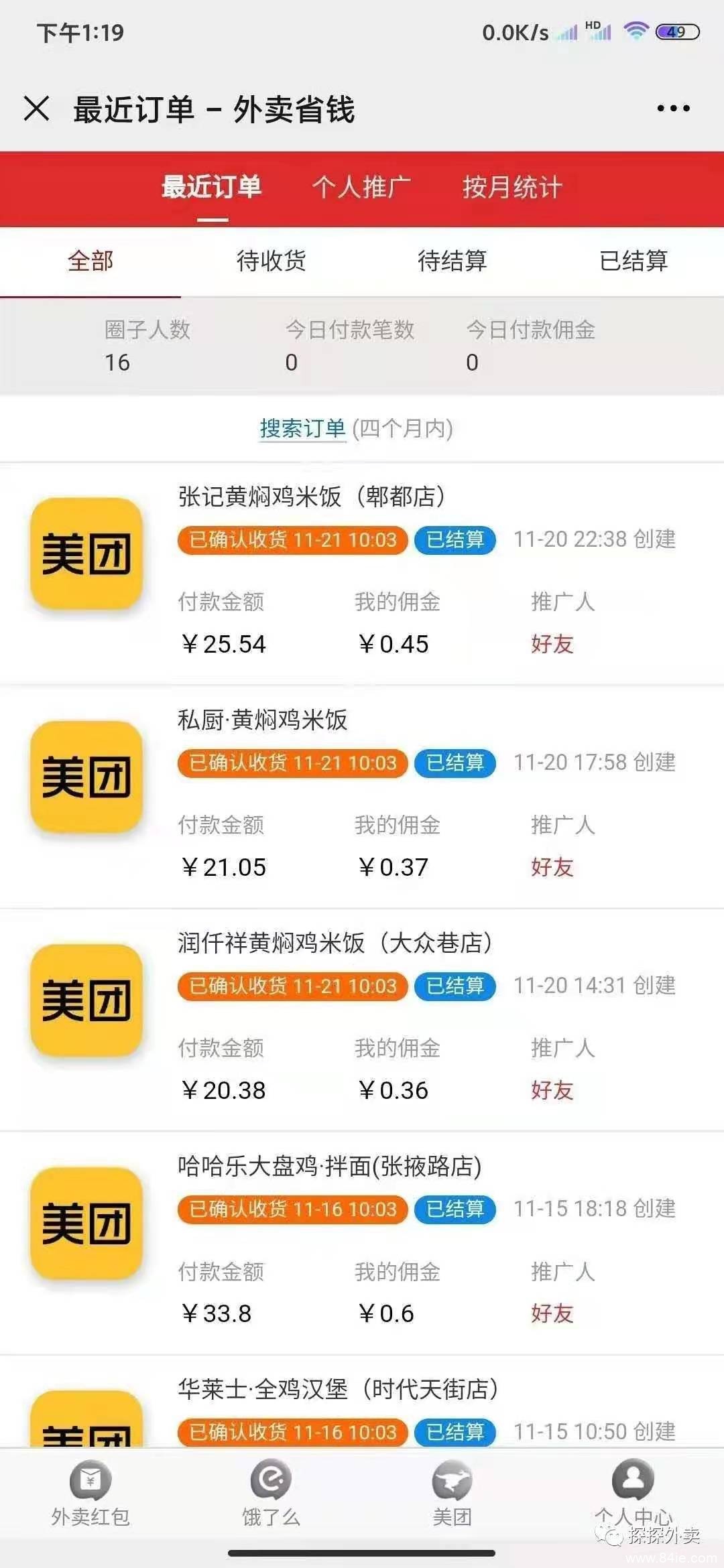Click 好友 promoter link on the first order
Viewport: 724px width, 1568px height.
click(552, 644)
